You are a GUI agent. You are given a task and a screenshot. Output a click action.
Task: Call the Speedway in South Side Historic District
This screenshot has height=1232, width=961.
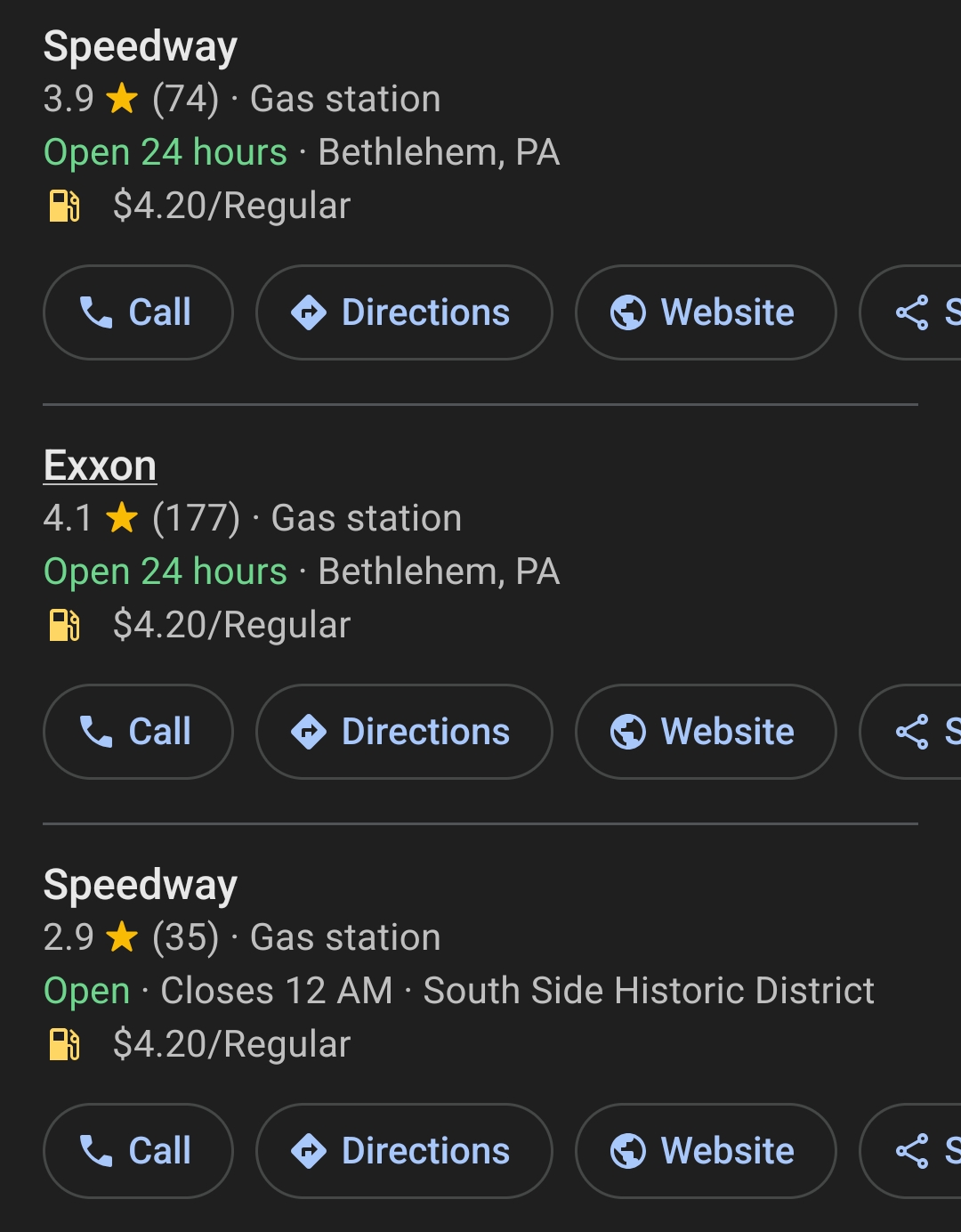click(x=138, y=1151)
